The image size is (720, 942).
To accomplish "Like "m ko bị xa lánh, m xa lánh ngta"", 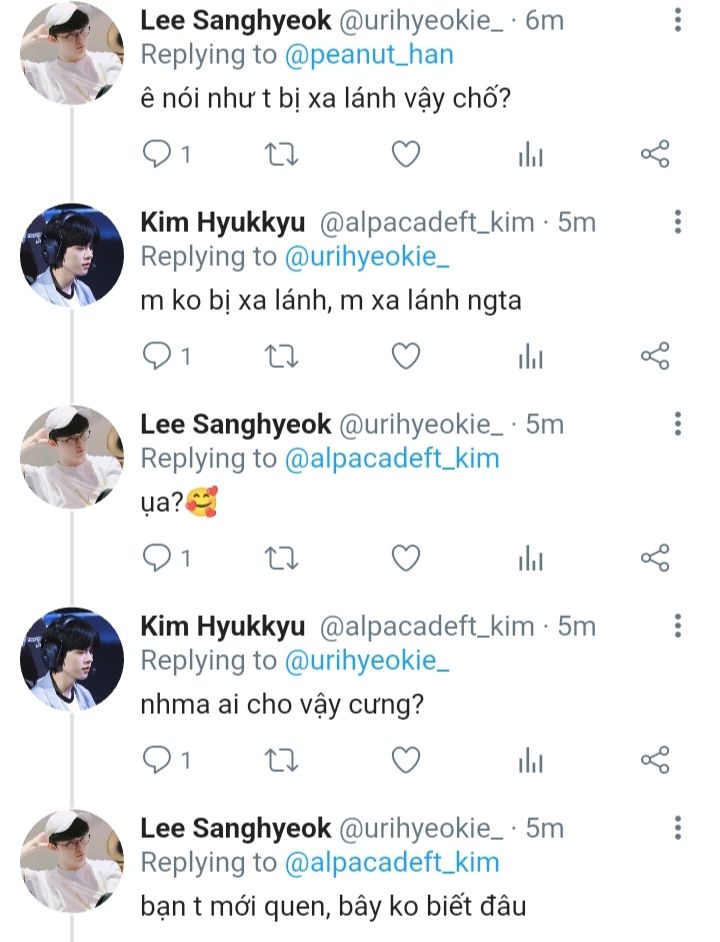I will point(404,357).
